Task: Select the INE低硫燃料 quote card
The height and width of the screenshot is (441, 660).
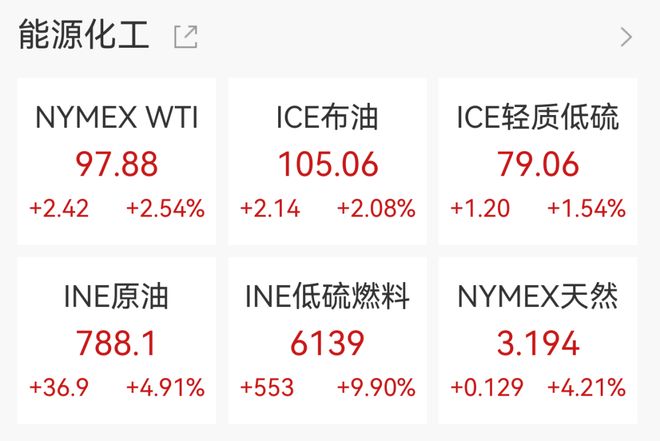Action: [327, 340]
